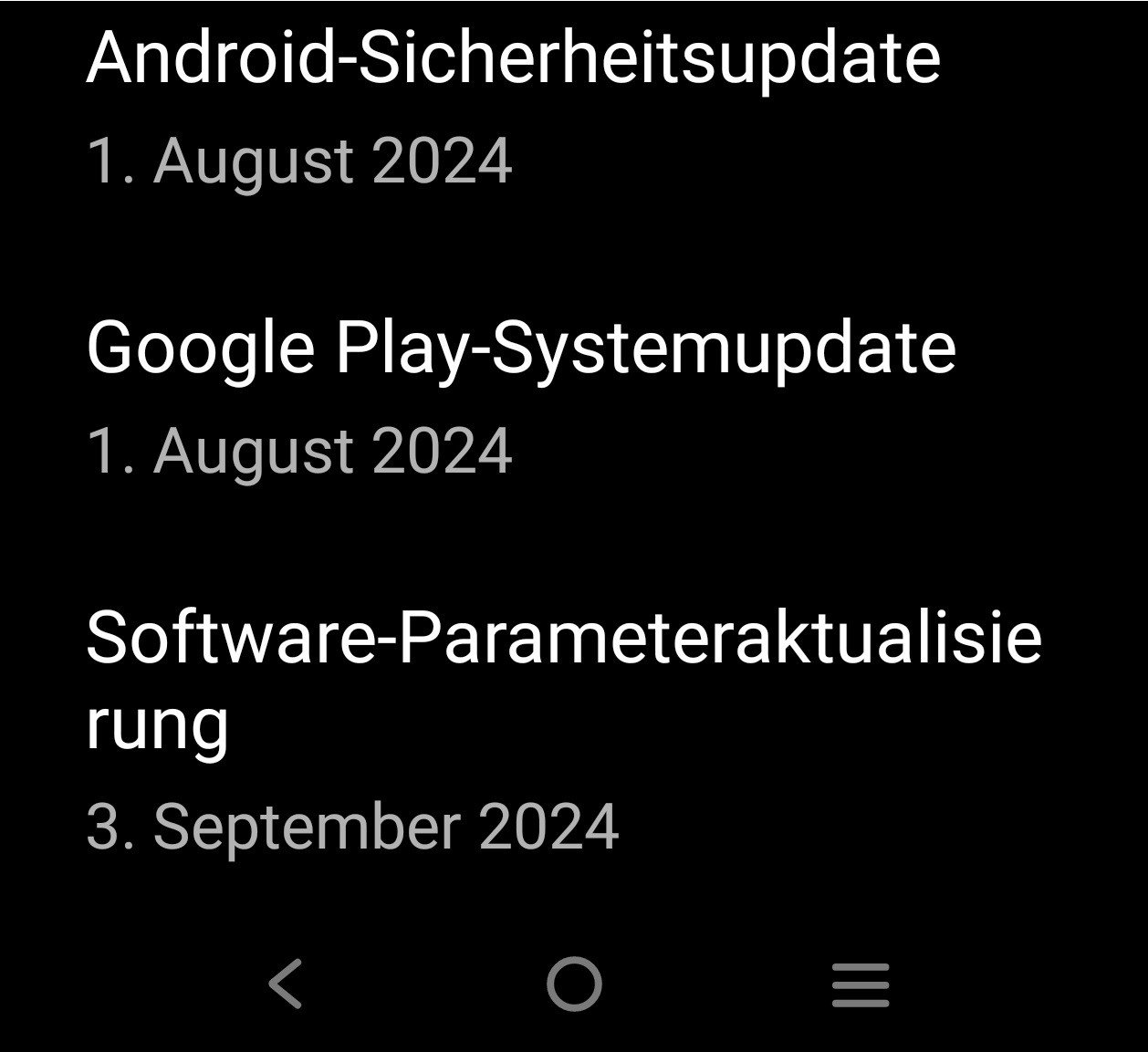Go back with the navigation bar arrow

(x=286, y=984)
